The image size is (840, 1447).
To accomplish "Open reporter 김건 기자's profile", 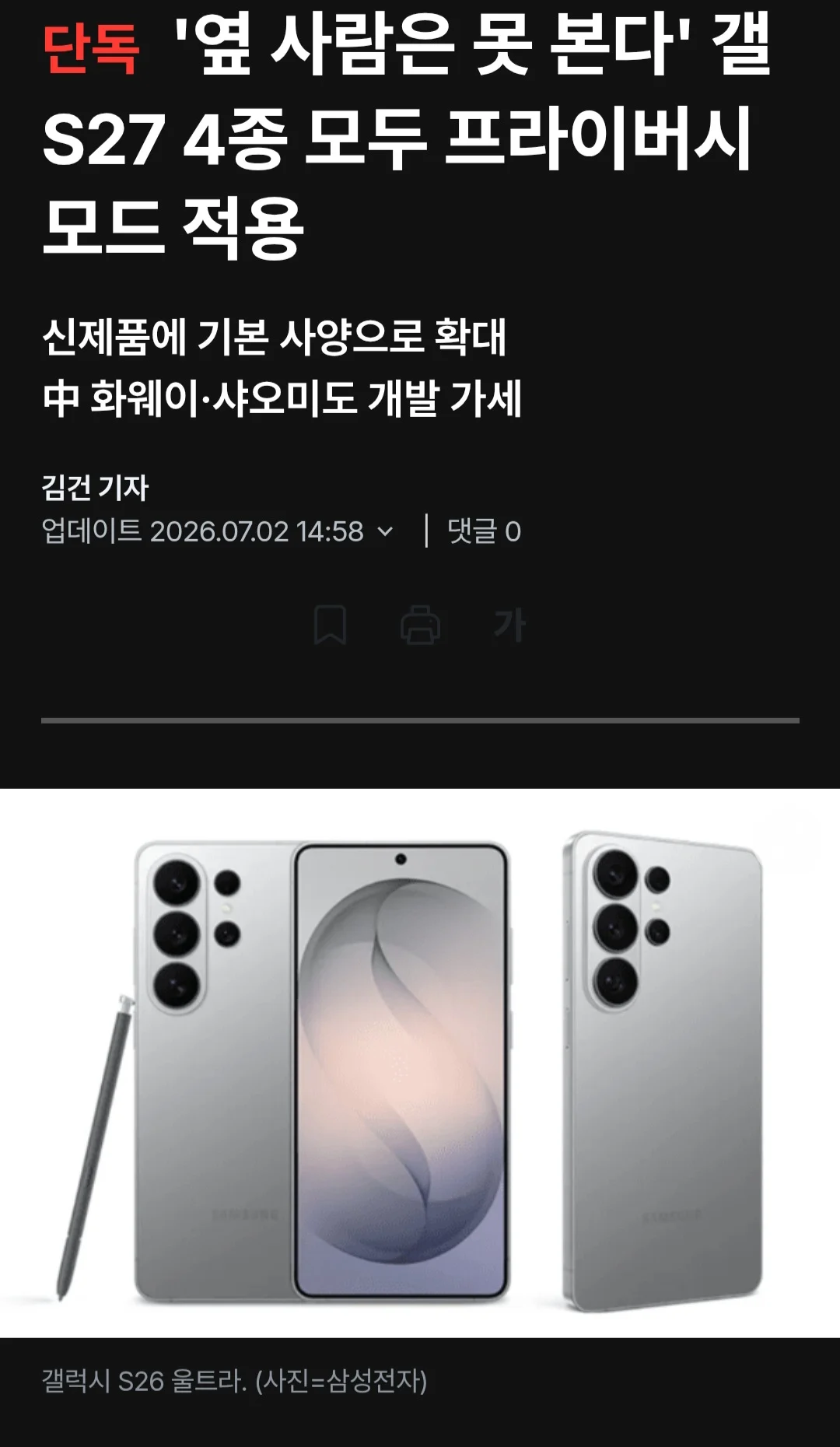I will point(95,488).
